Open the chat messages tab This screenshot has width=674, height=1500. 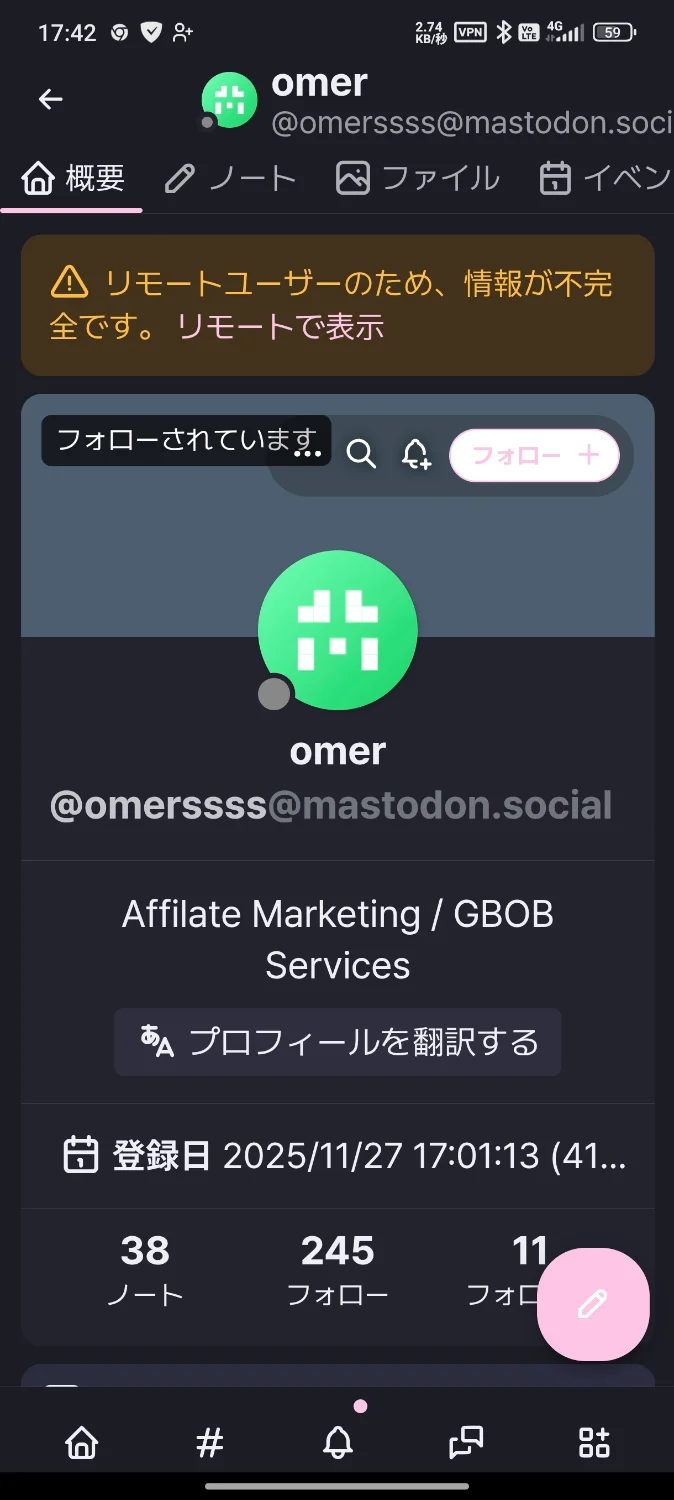(466, 1442)
